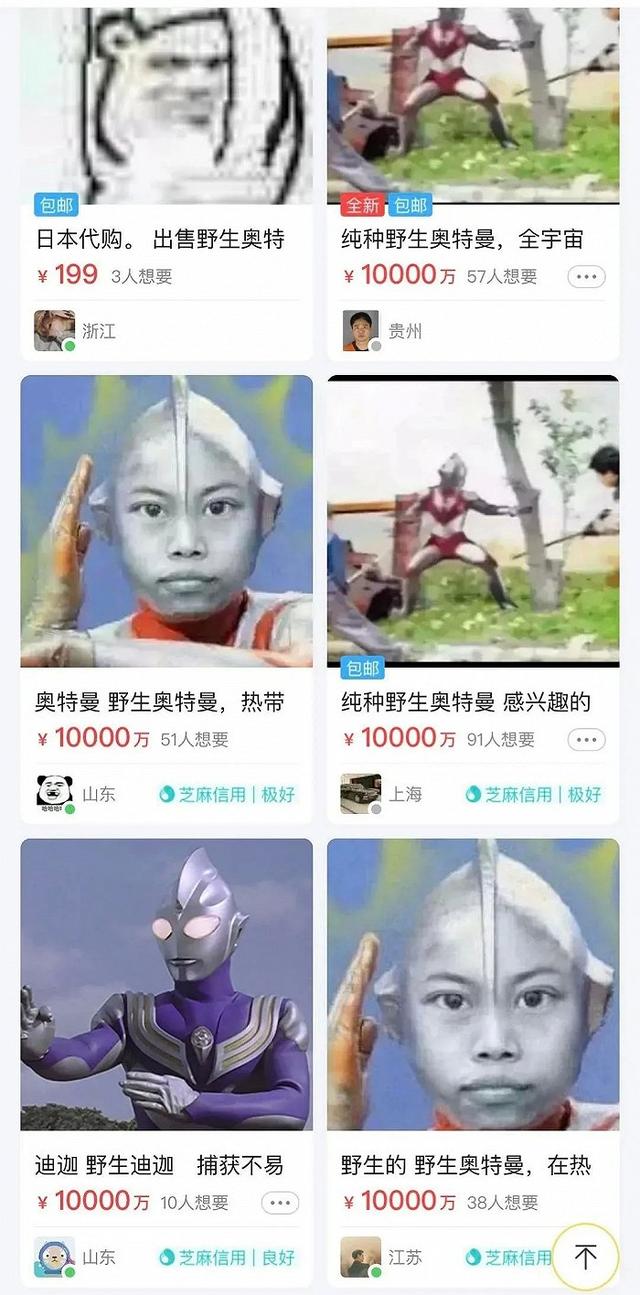Open more options on the 感兴趣的 listing

pyautogui.click(x=586, y=740)
